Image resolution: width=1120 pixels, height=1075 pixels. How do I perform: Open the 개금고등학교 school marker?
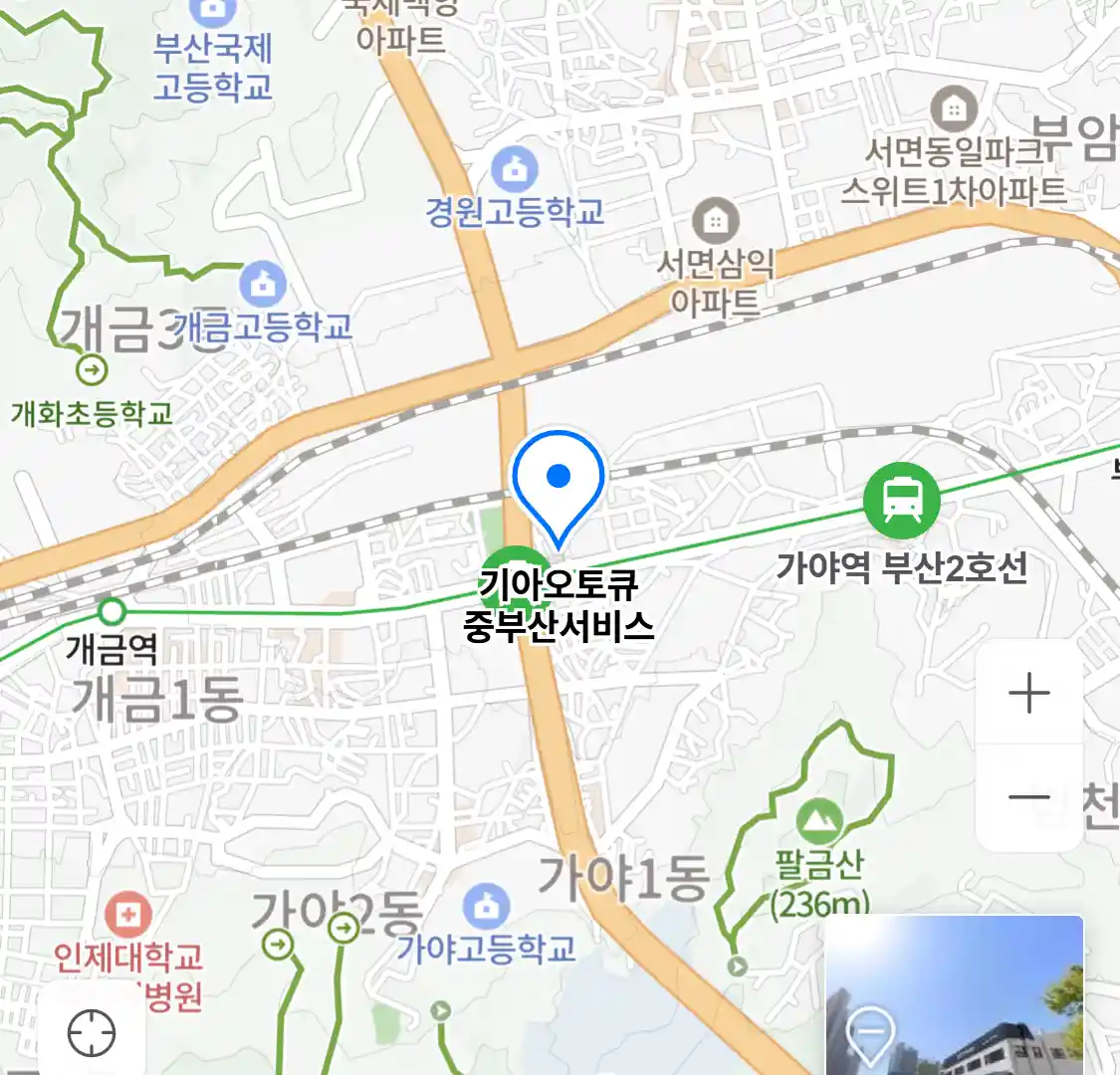[262, 285]
